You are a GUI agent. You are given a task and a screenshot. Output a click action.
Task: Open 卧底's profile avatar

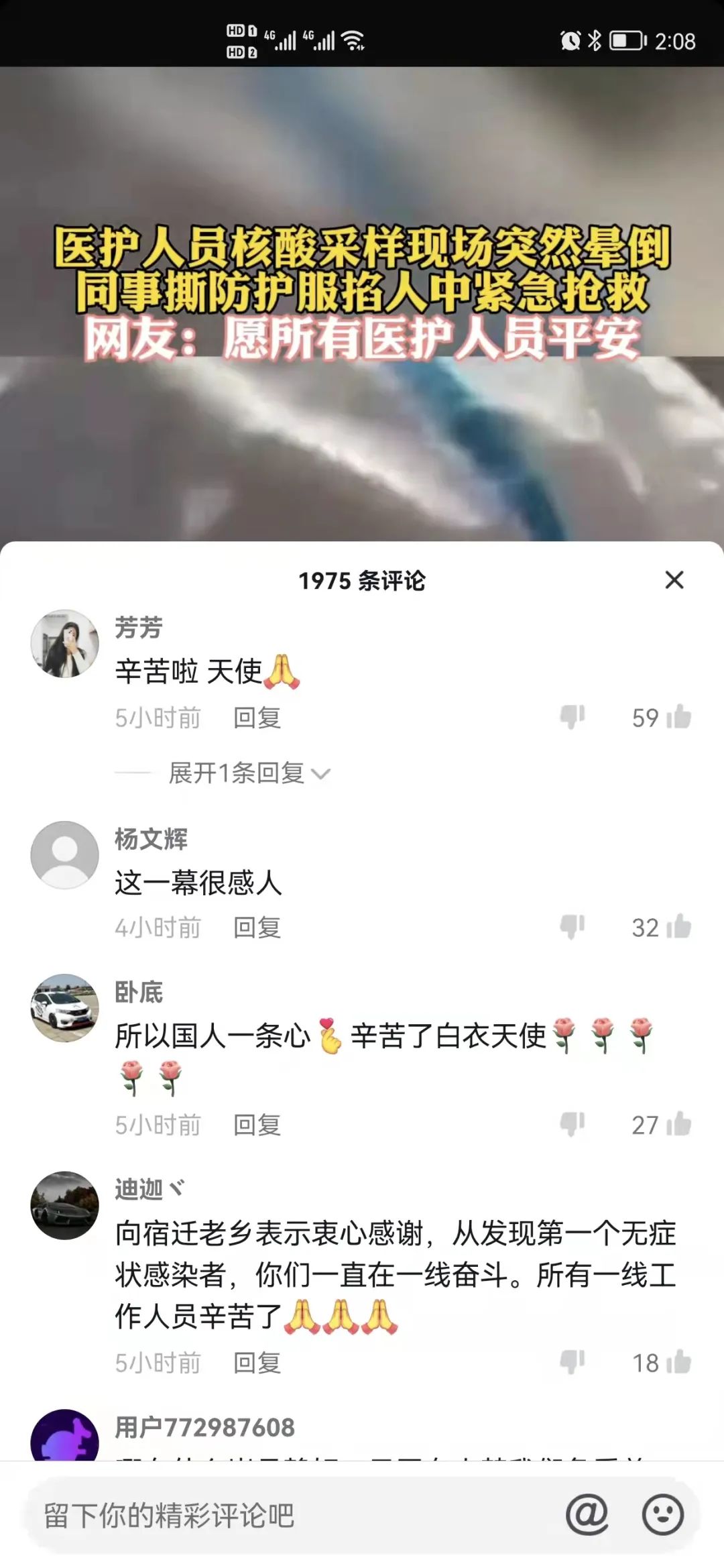[x=65, y=1008]
